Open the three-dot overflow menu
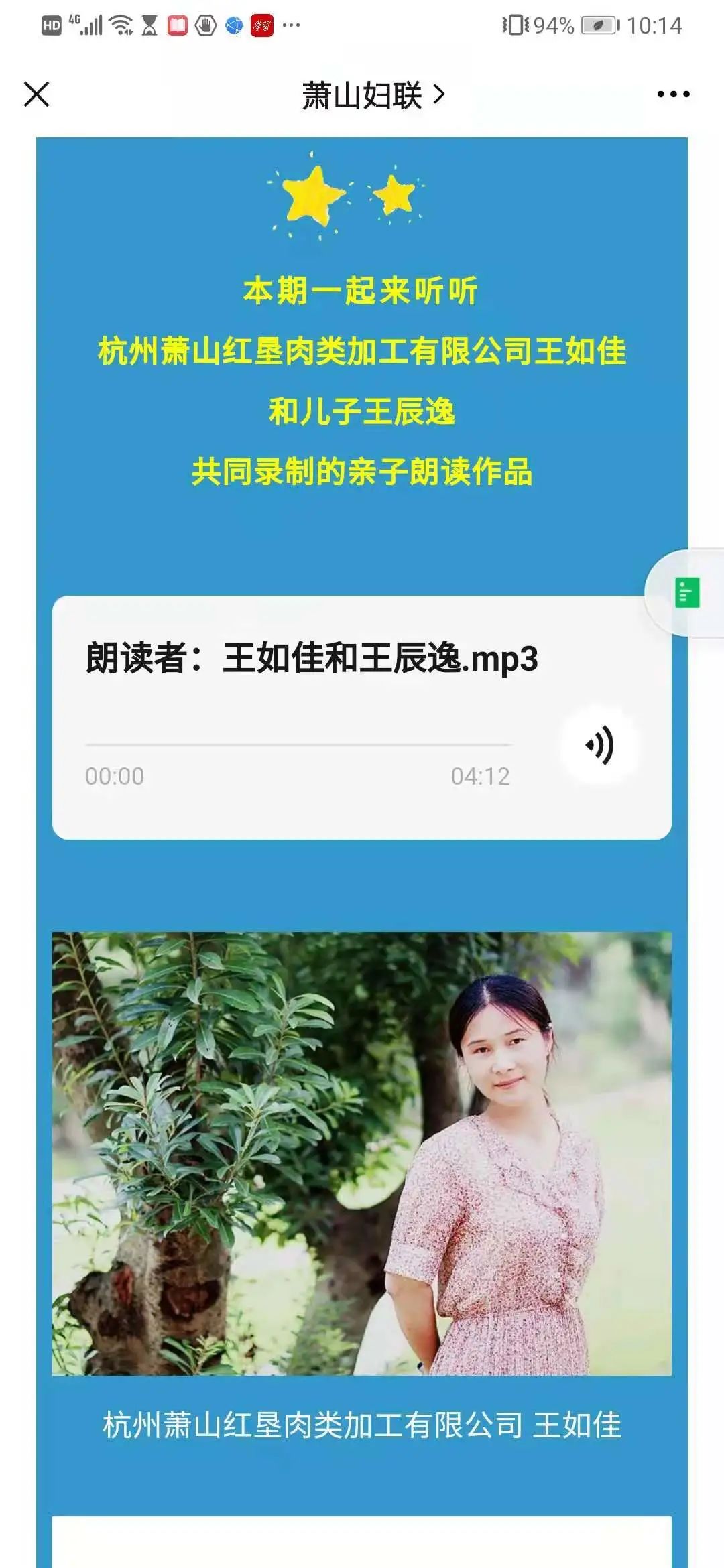Viewport: 724px width, 1568px height. click(x=673, y=94)
